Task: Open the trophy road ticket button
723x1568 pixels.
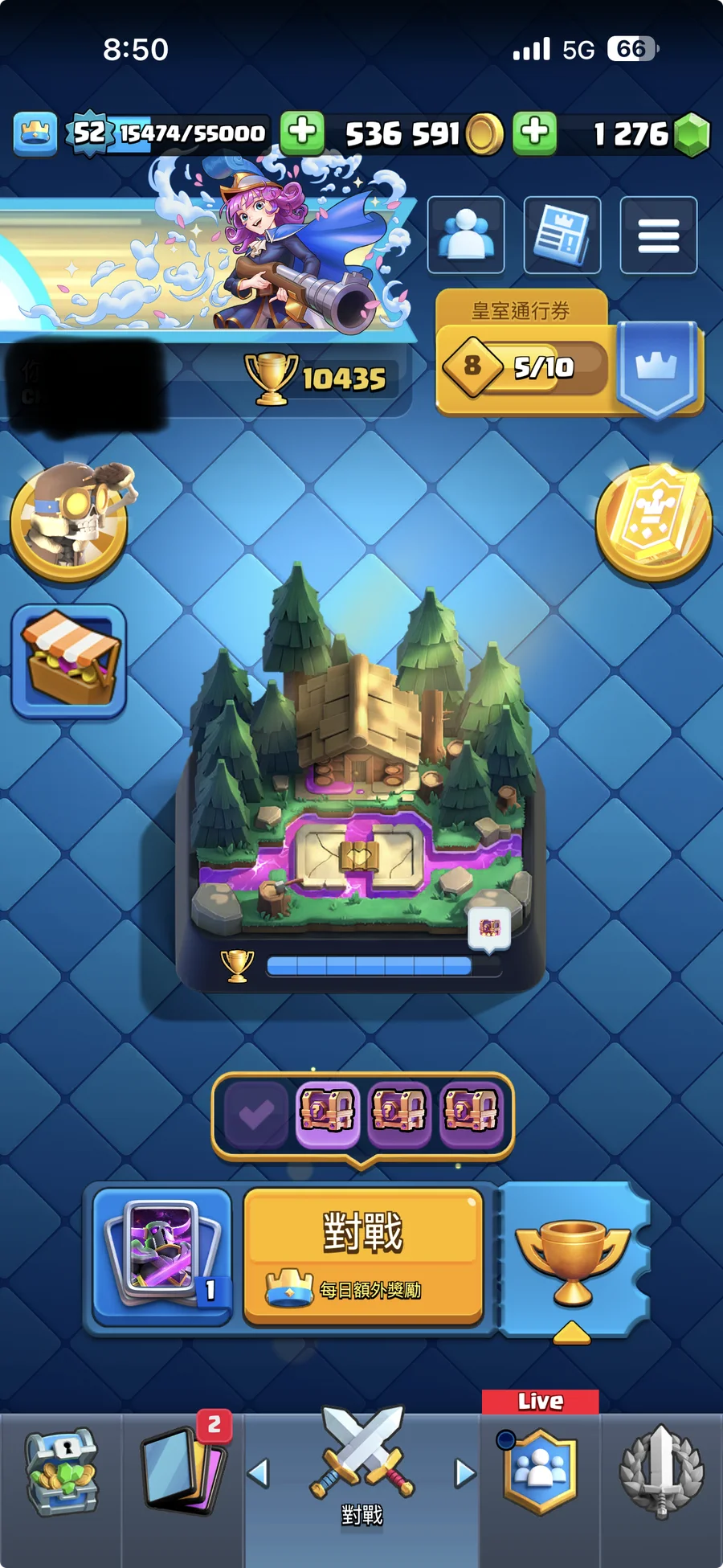Action: (572, 1259)
